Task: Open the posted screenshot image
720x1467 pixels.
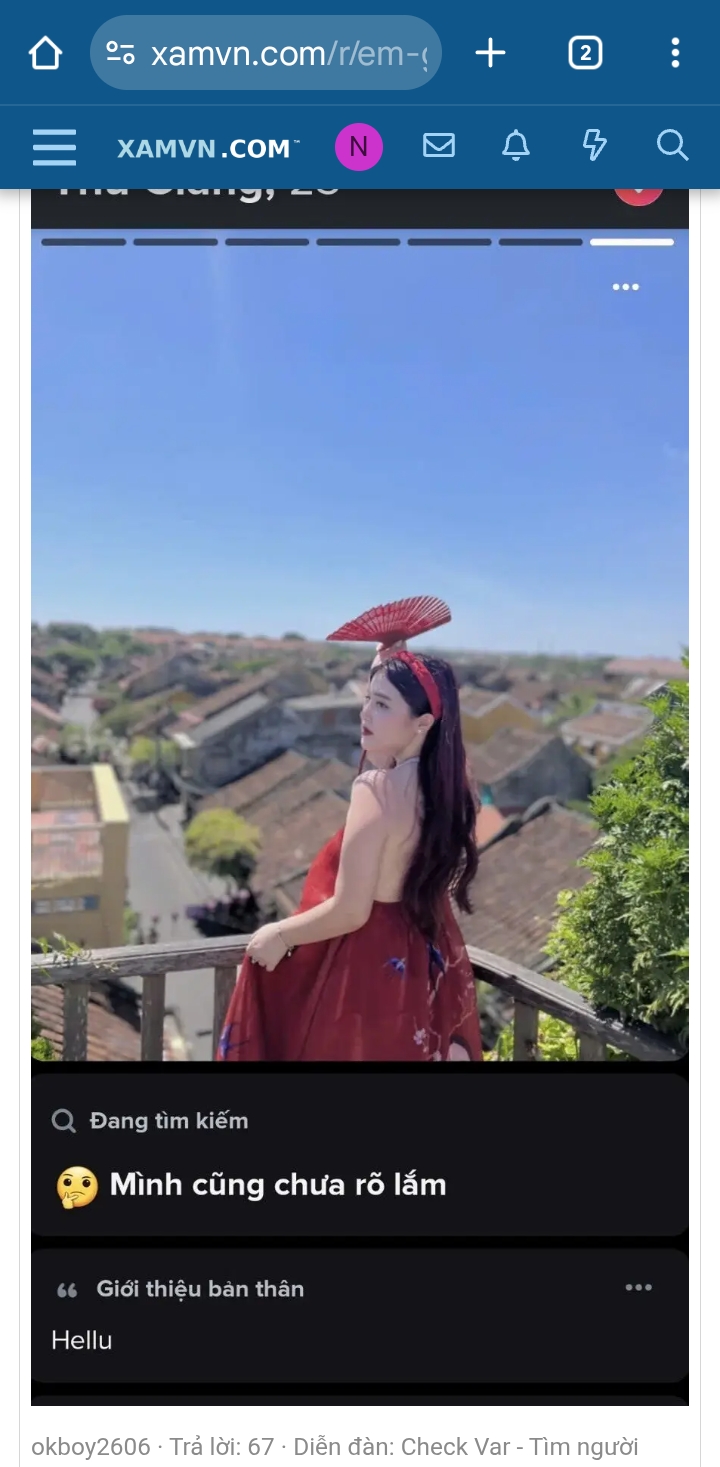Action: click(x=360, y=700)
